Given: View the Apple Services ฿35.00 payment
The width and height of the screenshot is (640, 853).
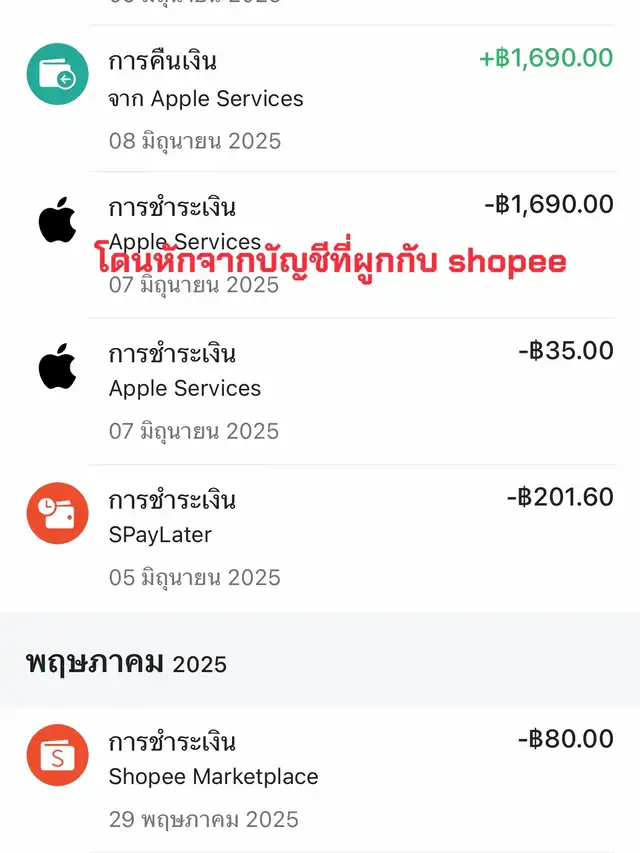Looking at the screenshot, I should (320, 390).
